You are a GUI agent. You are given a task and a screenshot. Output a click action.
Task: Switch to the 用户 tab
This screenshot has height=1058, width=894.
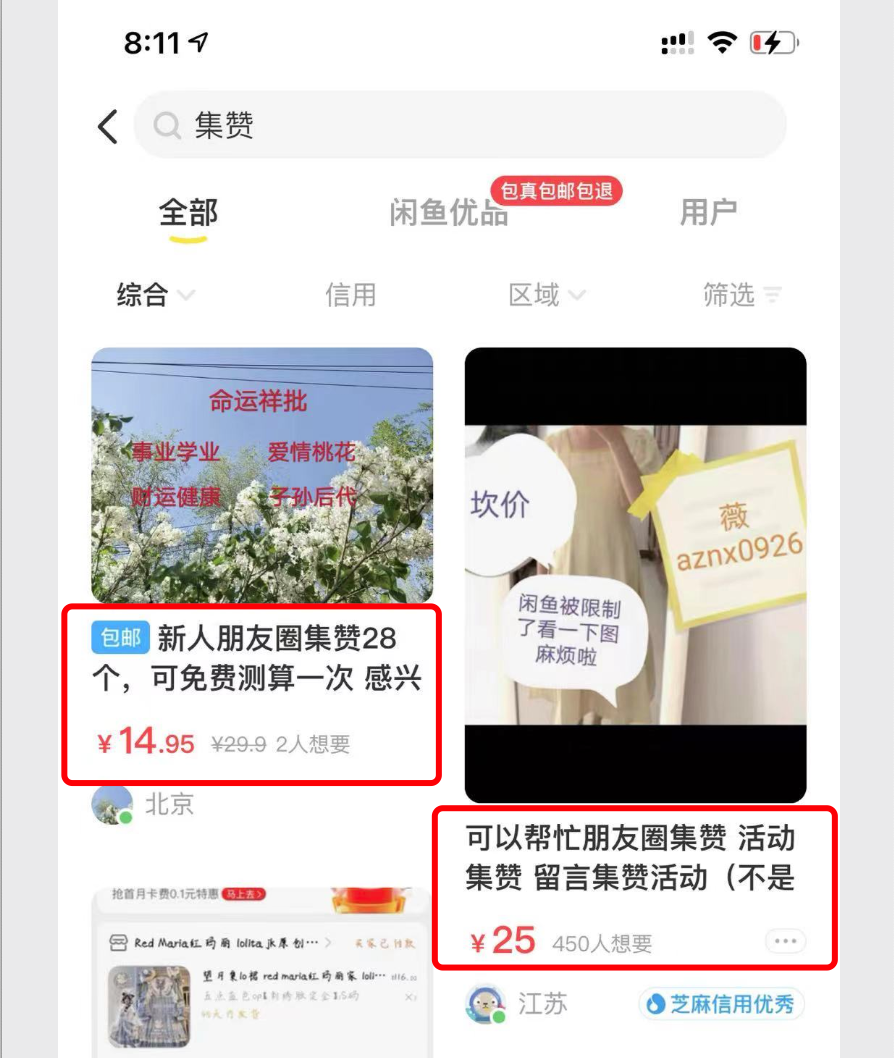(x=708, y=212)
